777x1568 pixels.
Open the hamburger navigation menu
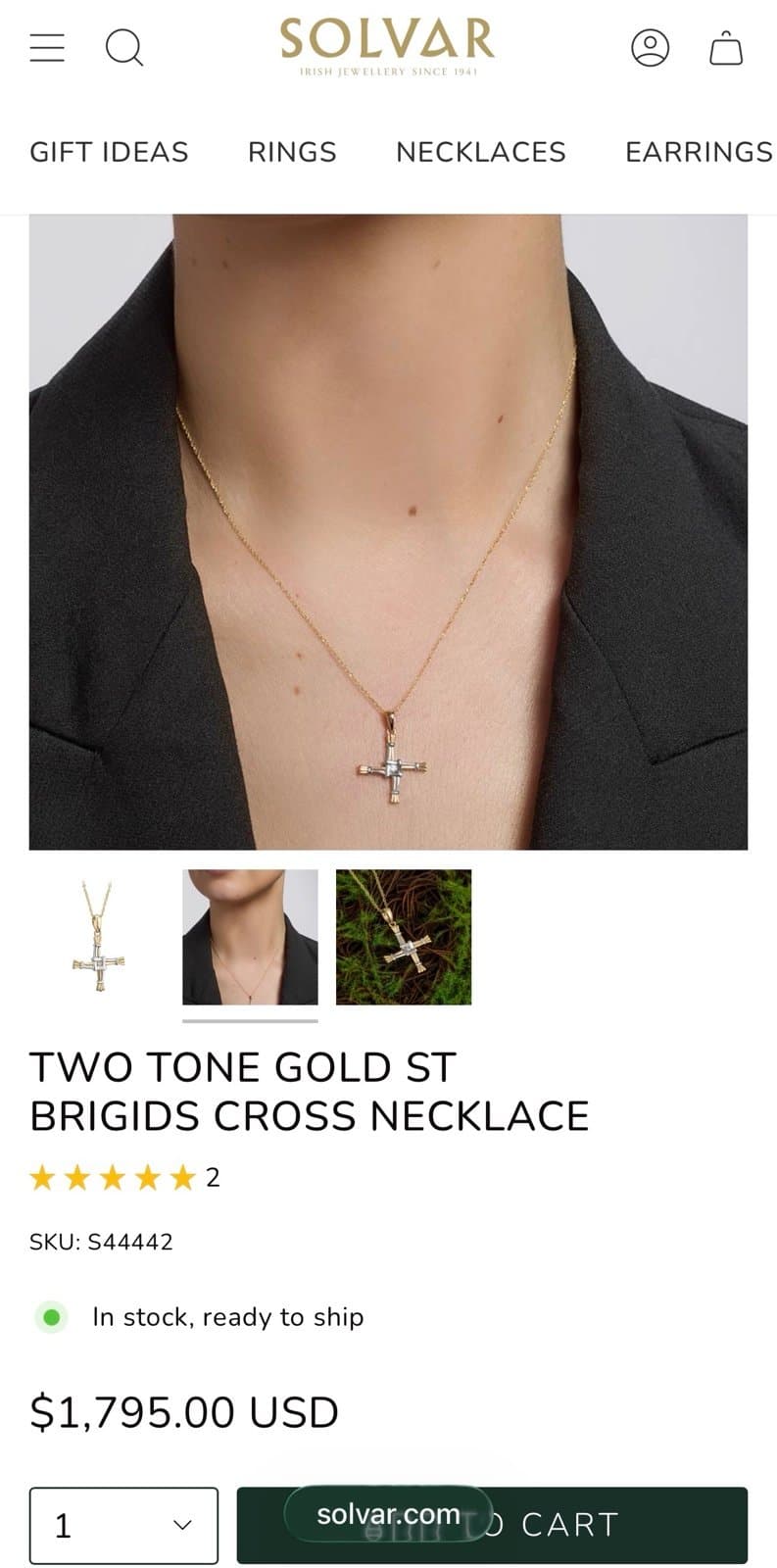point(45,48)
